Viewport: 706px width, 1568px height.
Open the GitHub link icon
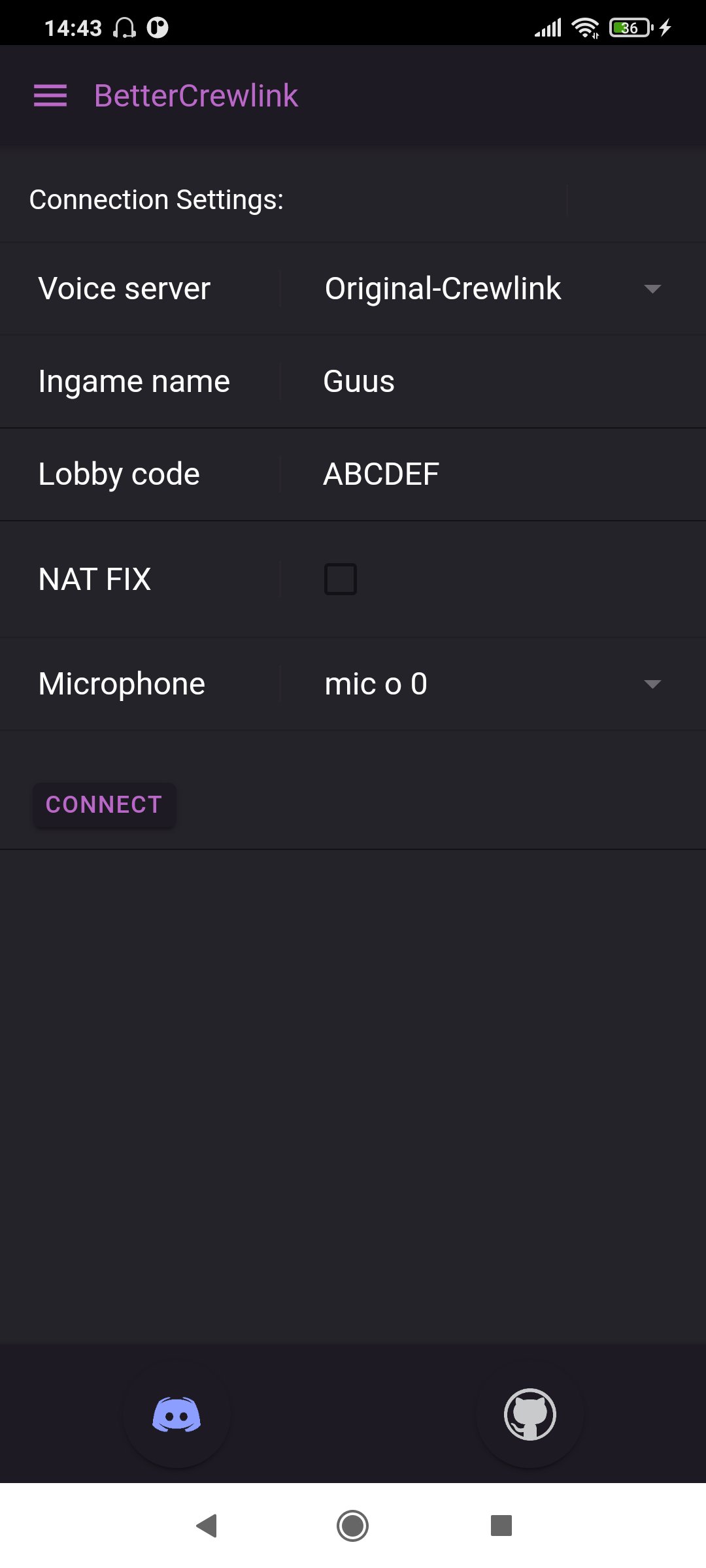530,1414
